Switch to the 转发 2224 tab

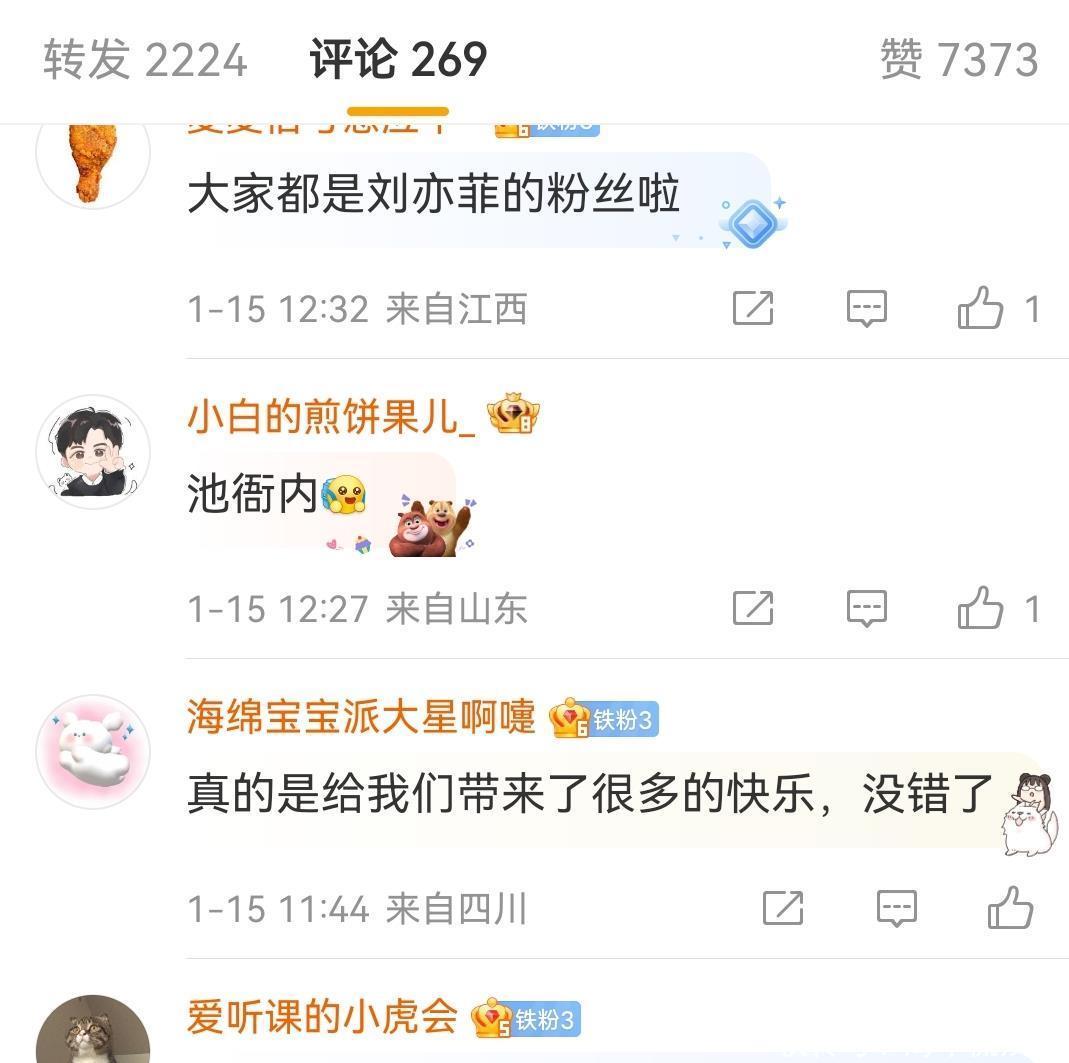145,60
